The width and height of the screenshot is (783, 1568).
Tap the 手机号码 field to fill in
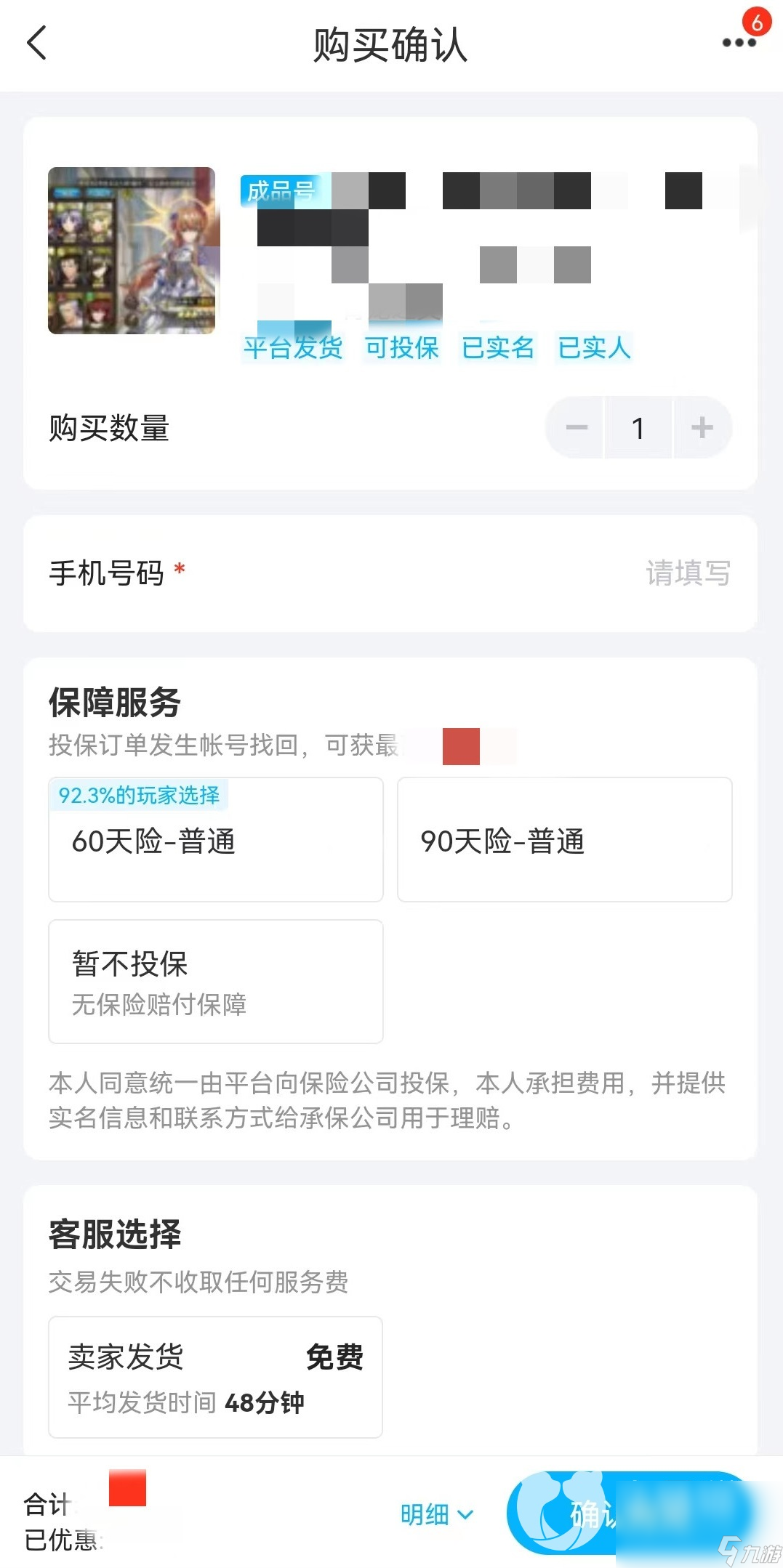click(x=390, y=573)
